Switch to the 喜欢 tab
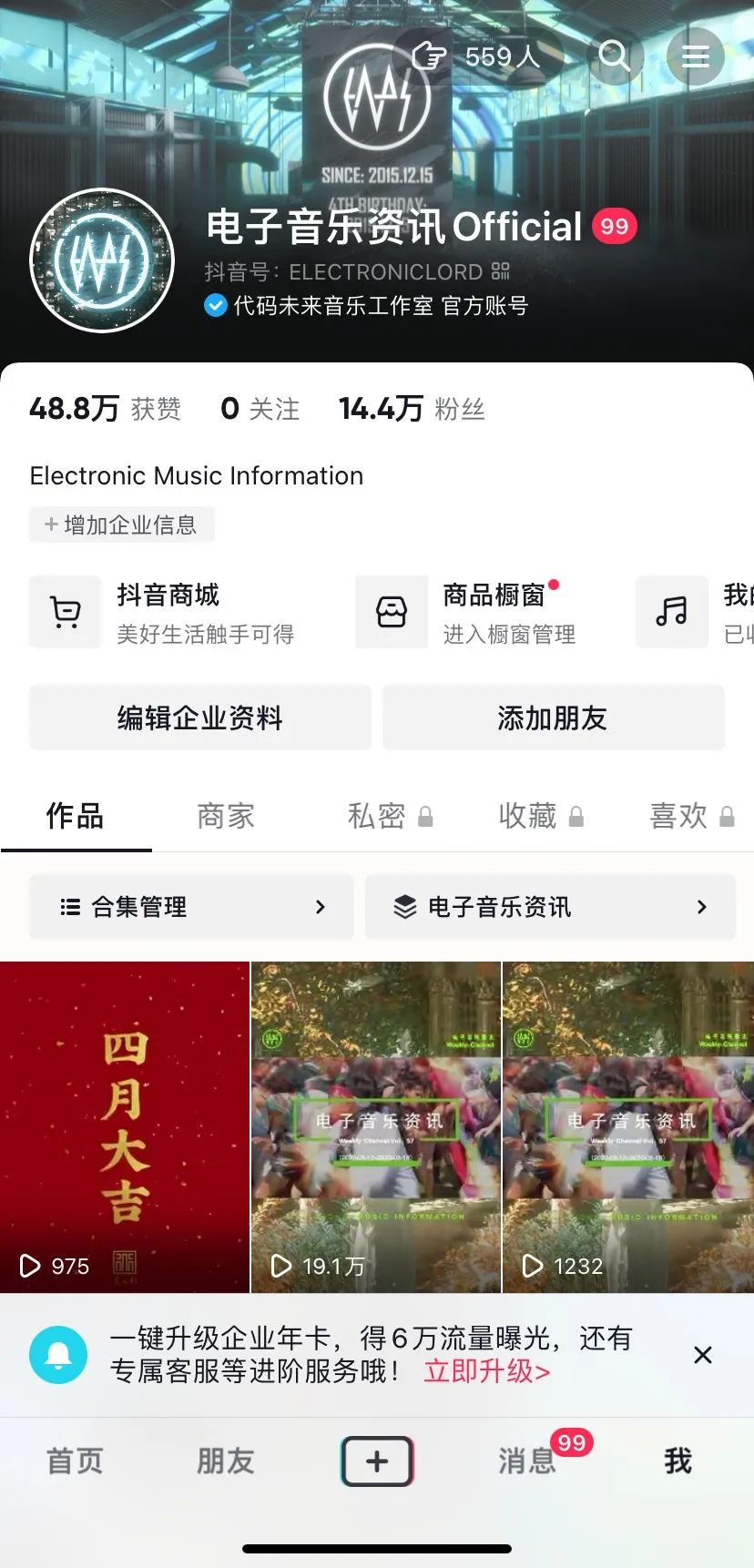 click(x=679, y=816)
